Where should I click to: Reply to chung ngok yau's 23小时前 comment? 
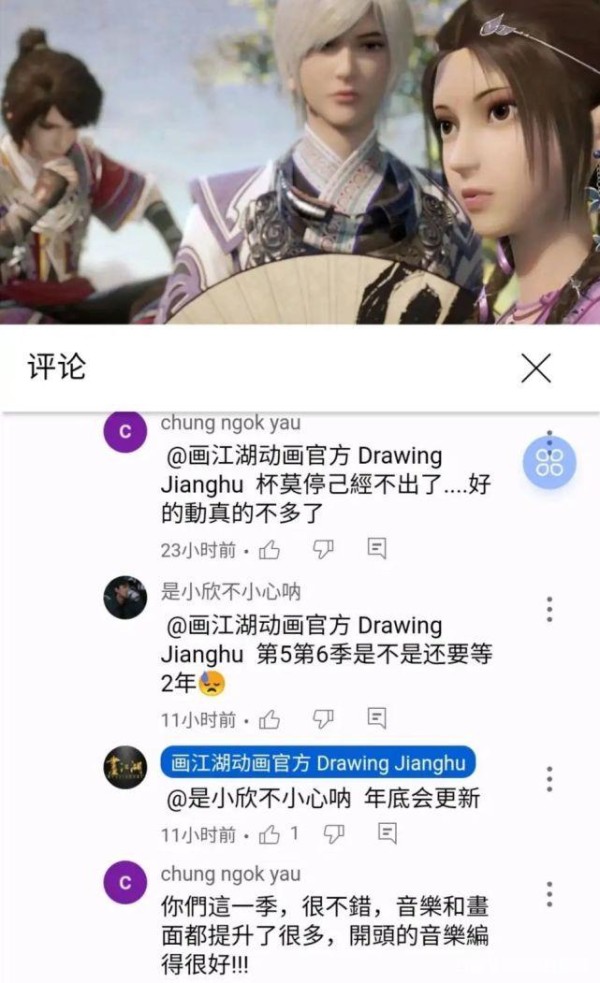[377, 548]
